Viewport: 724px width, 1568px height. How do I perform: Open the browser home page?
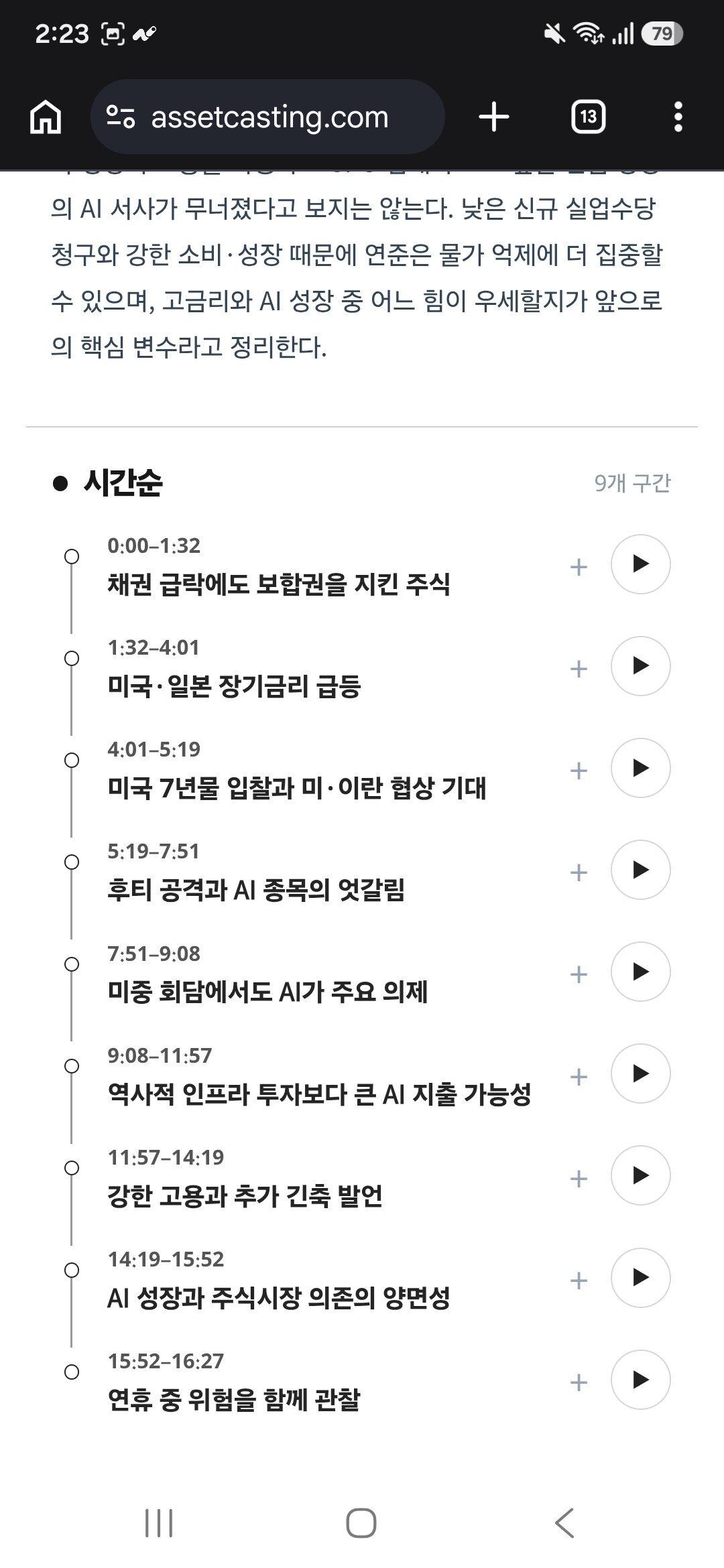click(46, 117)
